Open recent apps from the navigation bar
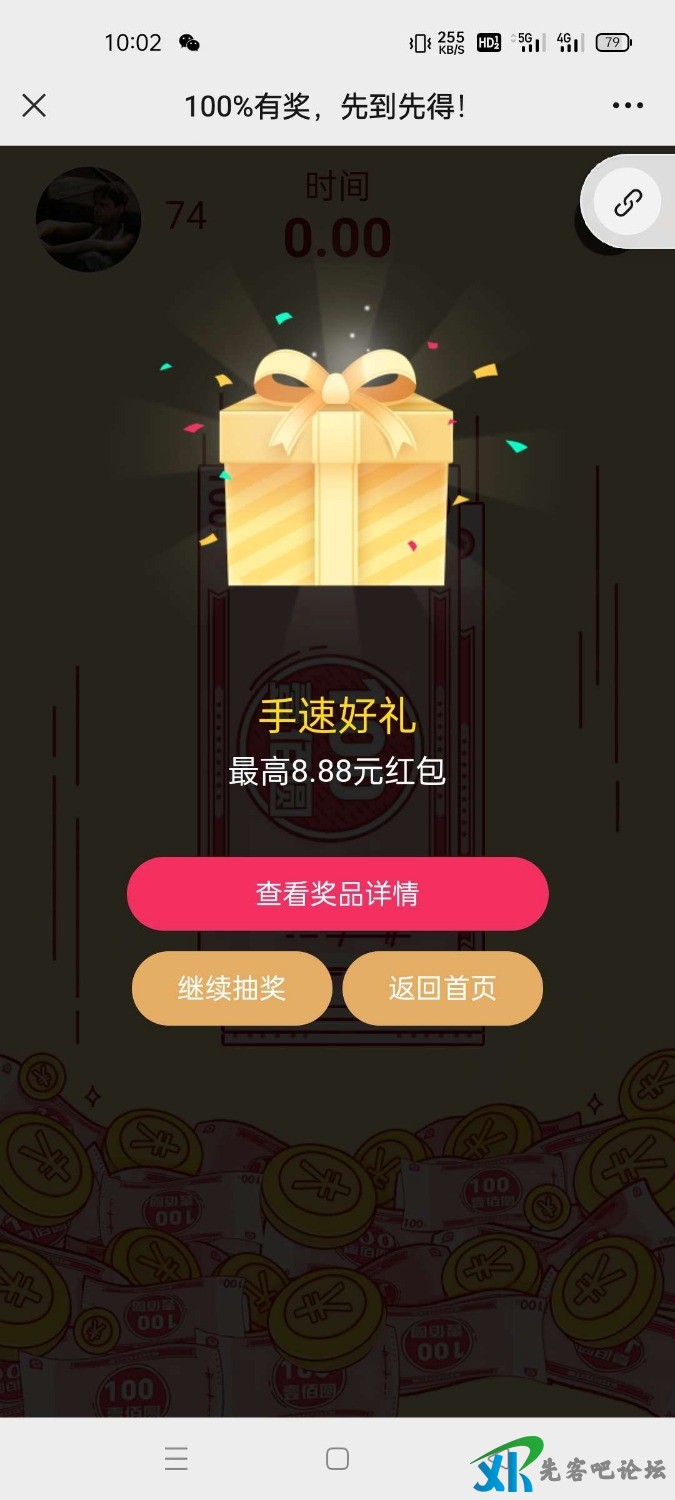This screenshot has width=675, height=1500. pyautogui.click(x=177, y=1459)
